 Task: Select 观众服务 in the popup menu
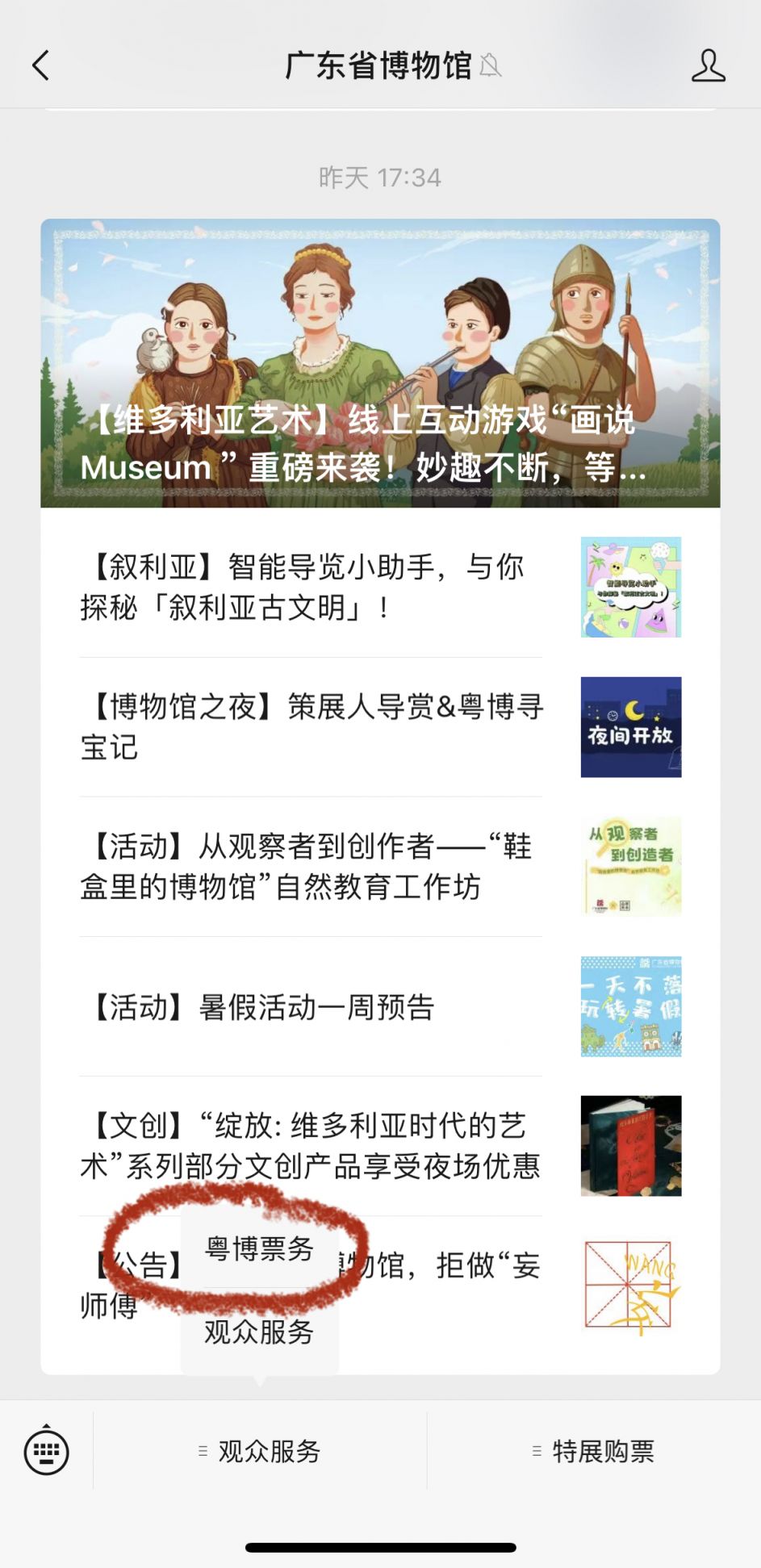click(x=259, y=1332)
